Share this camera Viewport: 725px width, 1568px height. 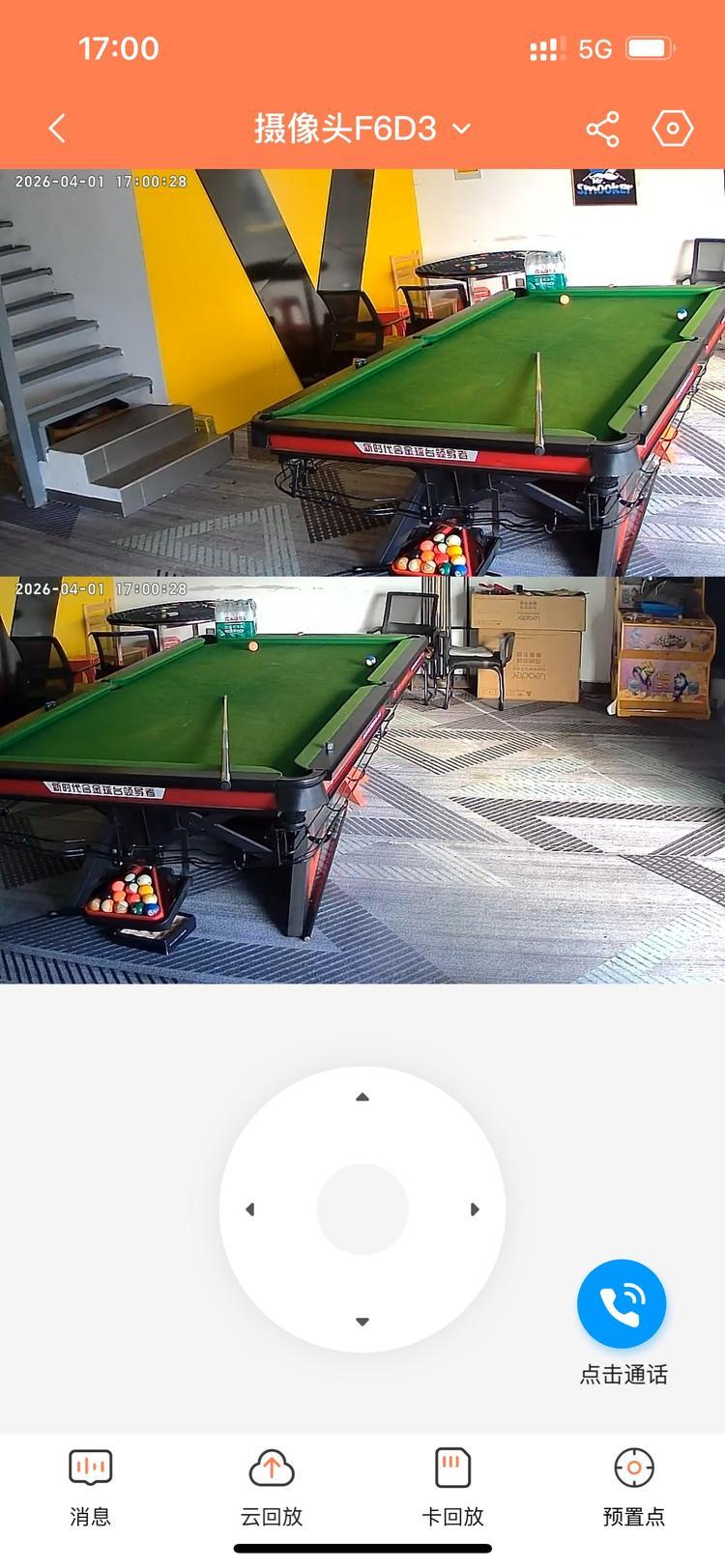(602, 128)
